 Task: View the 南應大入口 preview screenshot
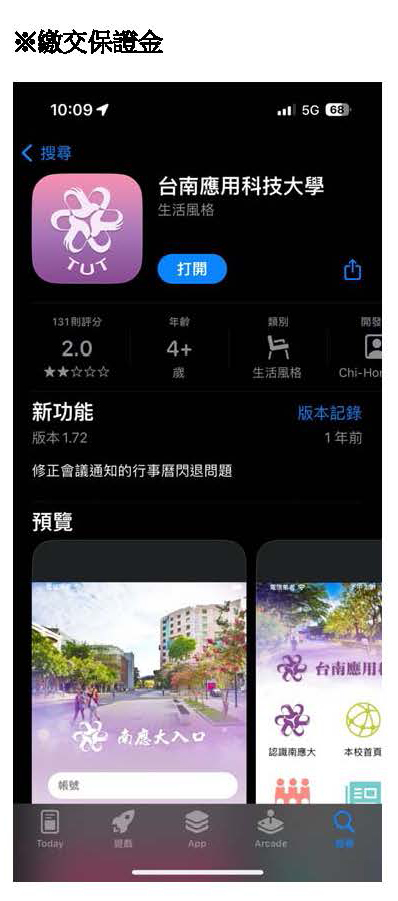coord(139,671)
